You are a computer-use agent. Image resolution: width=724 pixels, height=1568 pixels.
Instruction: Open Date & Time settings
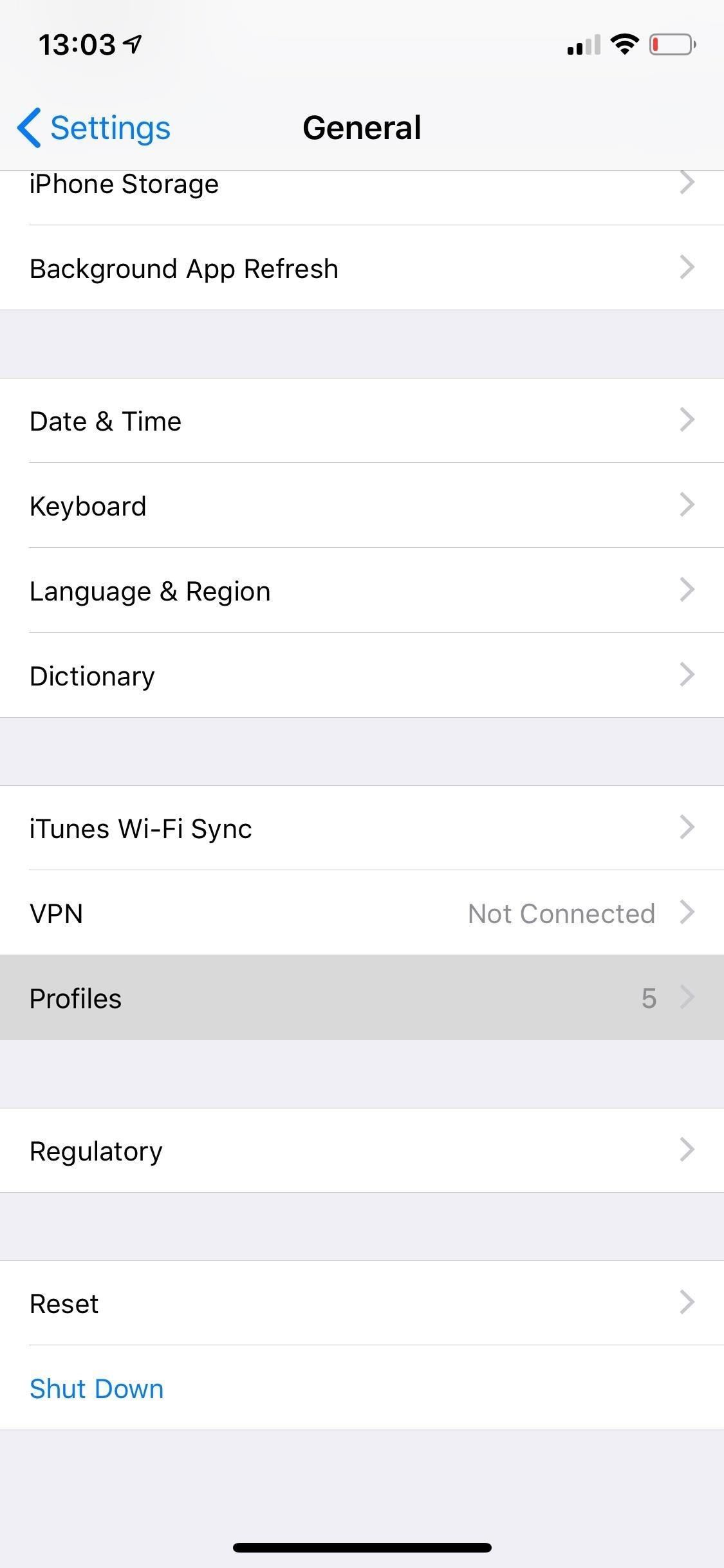pos(360,421)
